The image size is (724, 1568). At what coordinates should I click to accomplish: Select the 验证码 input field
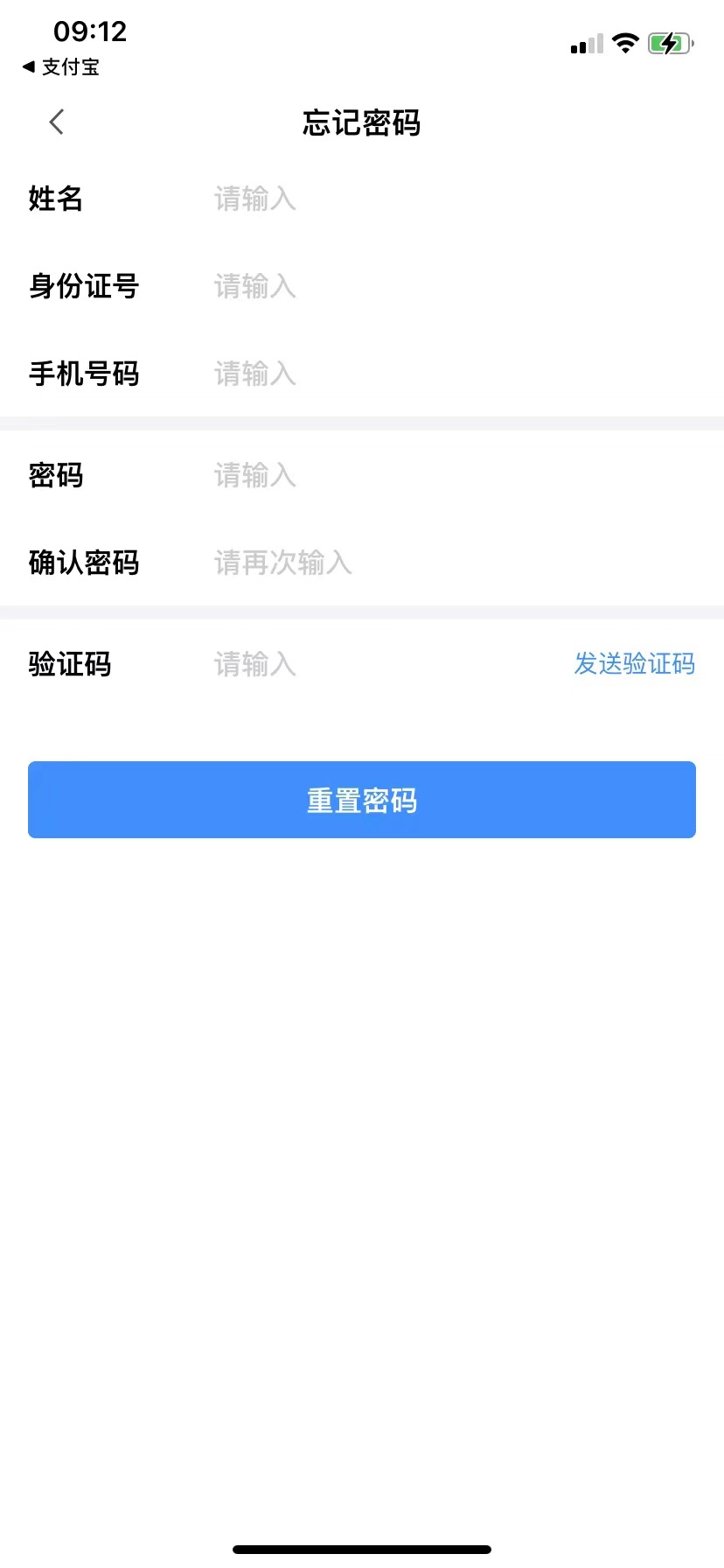click(376, 664)
